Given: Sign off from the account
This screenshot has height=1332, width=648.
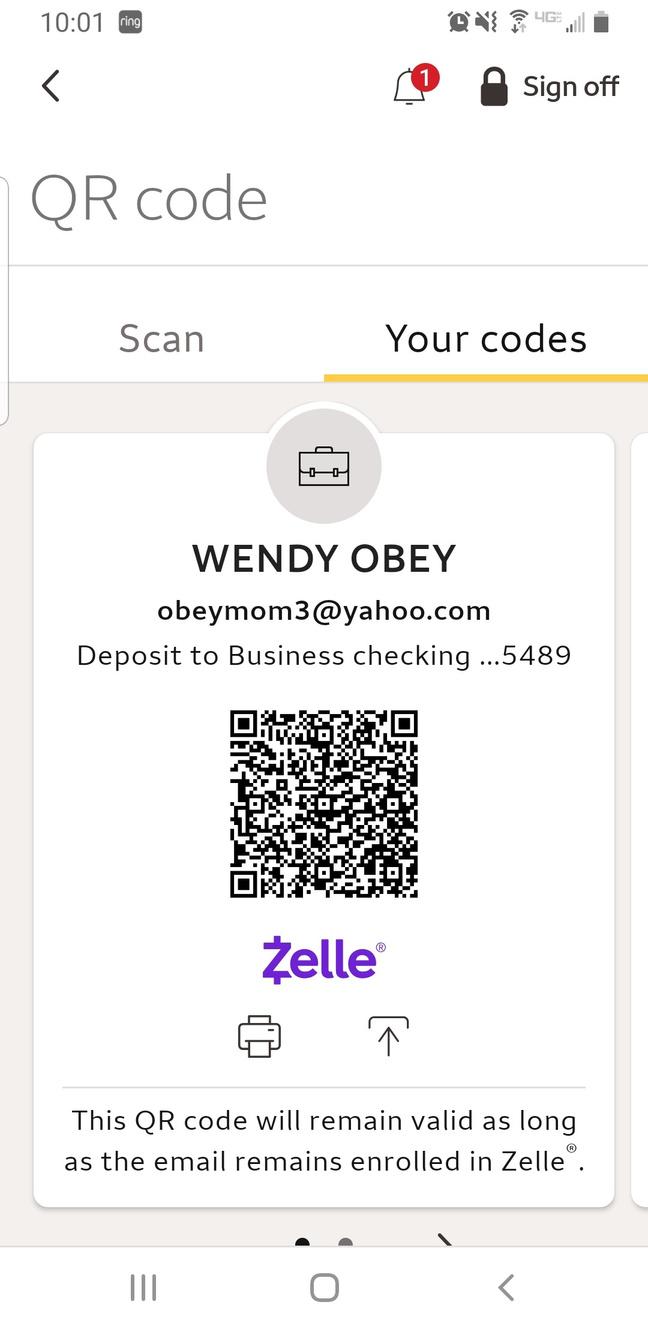Looking at the screenshot, I should tap(550, 87).
